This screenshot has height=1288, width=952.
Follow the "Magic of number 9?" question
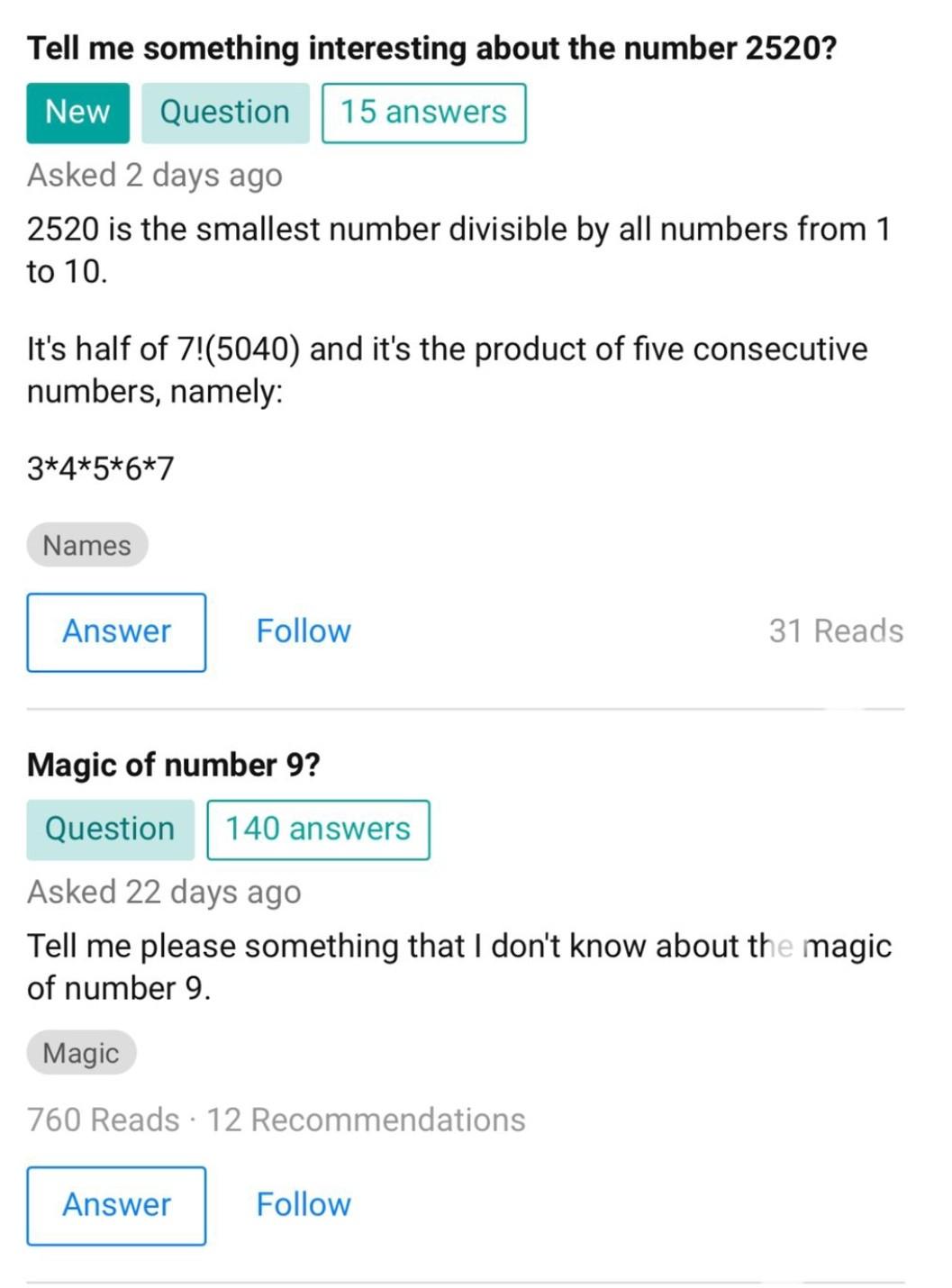coord(303,1204)
